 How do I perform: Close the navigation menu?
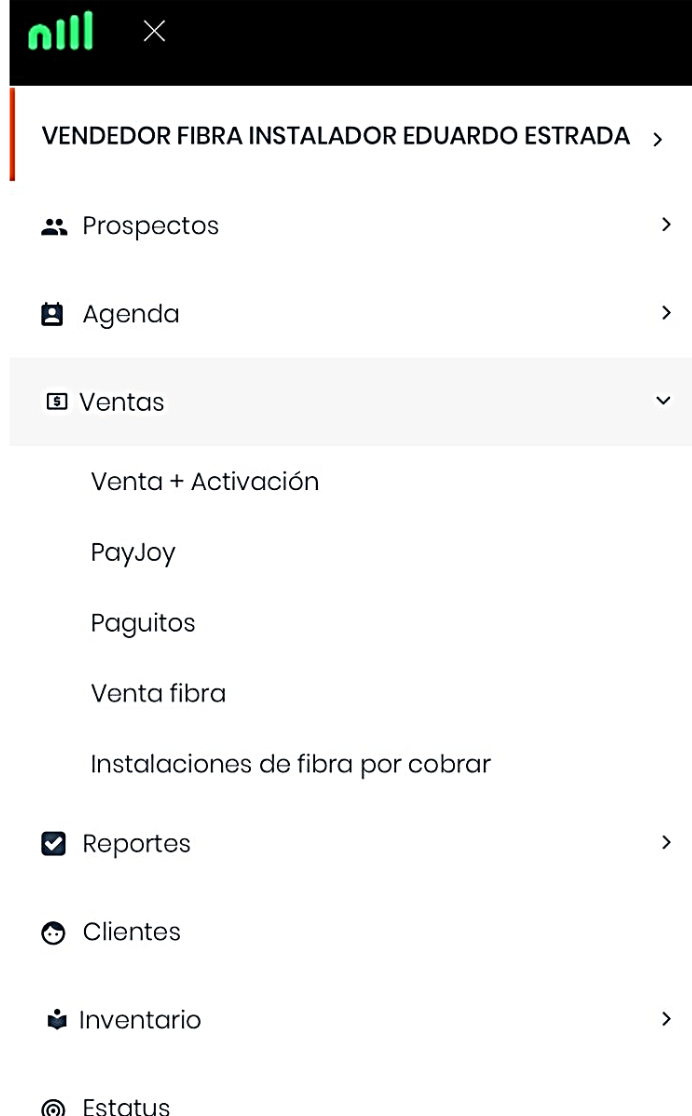click(x=154, y=32)
